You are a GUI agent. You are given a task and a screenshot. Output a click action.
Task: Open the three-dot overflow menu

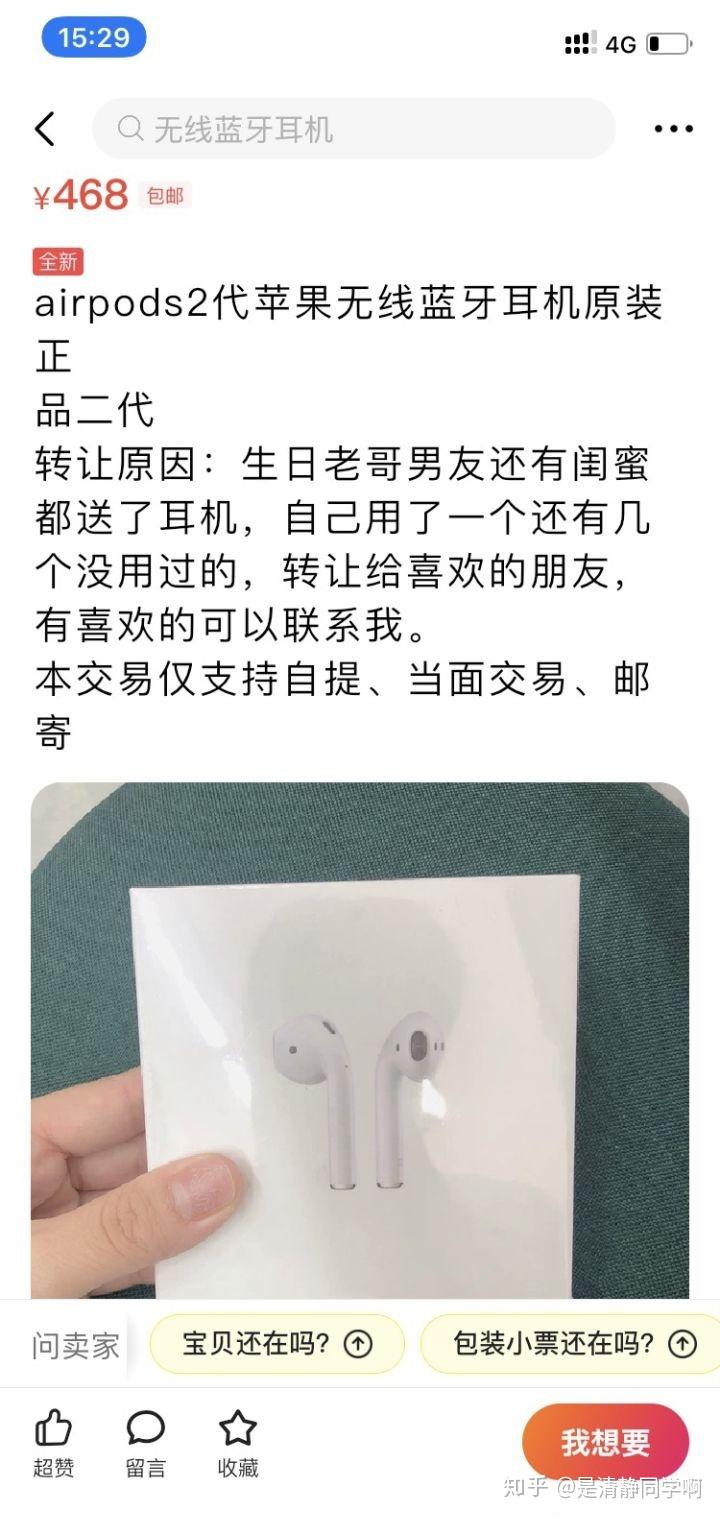[x=673, y=129]
